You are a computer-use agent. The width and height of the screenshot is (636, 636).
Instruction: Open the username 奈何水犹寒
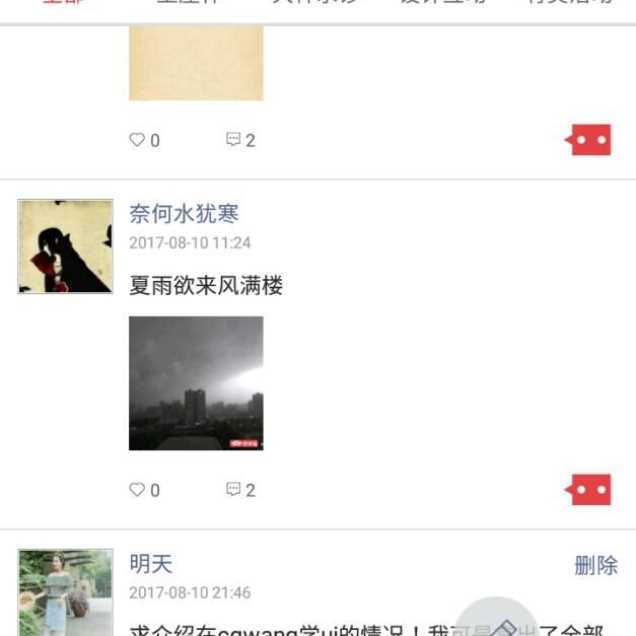pyautogui.click(x=184, y=213)
